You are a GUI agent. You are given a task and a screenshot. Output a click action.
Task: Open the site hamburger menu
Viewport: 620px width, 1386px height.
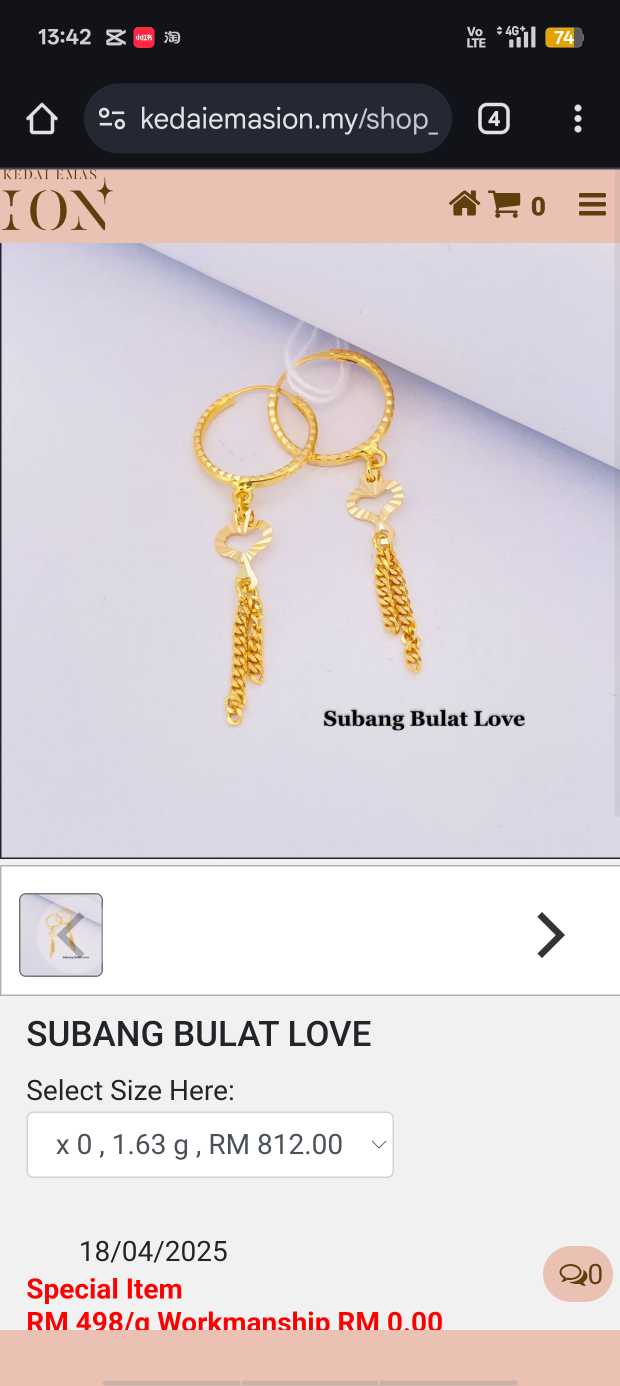(x=592, y=205)
